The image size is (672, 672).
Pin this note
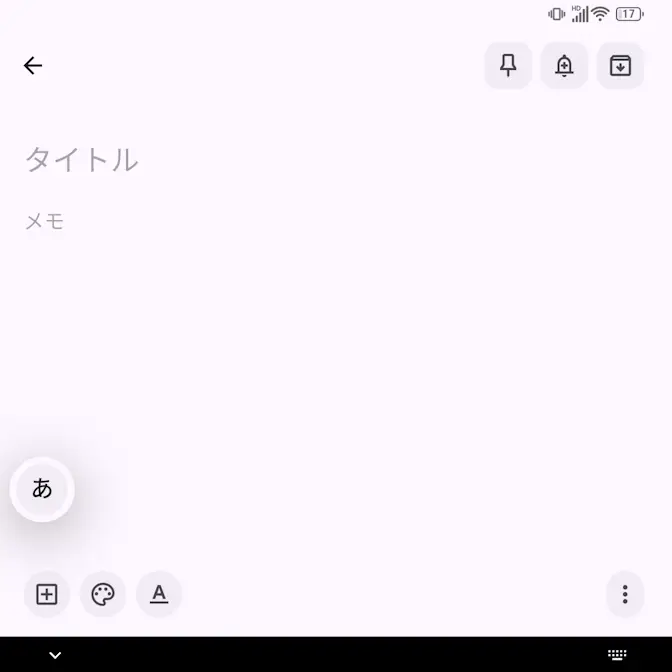pyautogui.click(x=508, y=66)
